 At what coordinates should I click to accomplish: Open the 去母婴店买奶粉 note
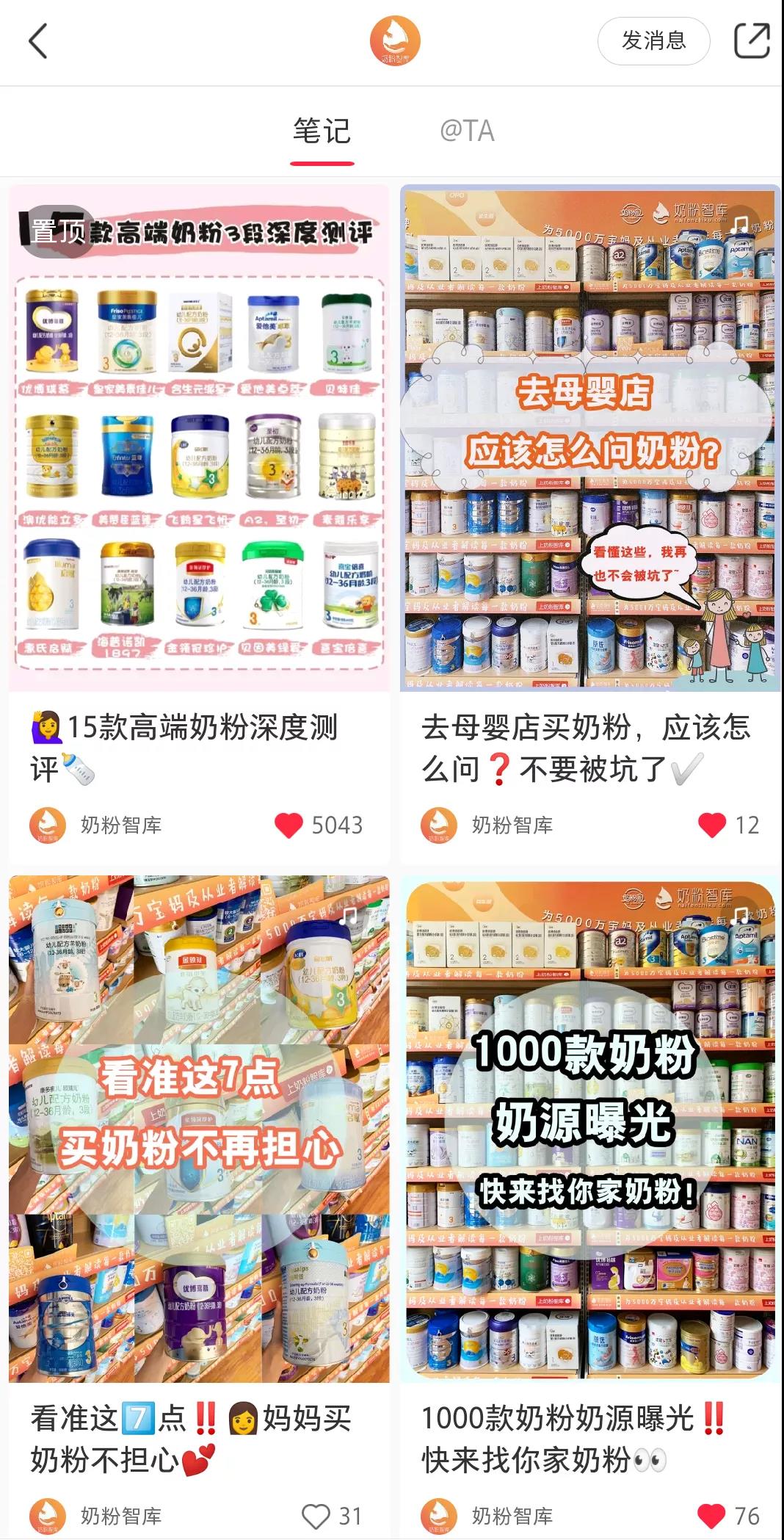590,438
